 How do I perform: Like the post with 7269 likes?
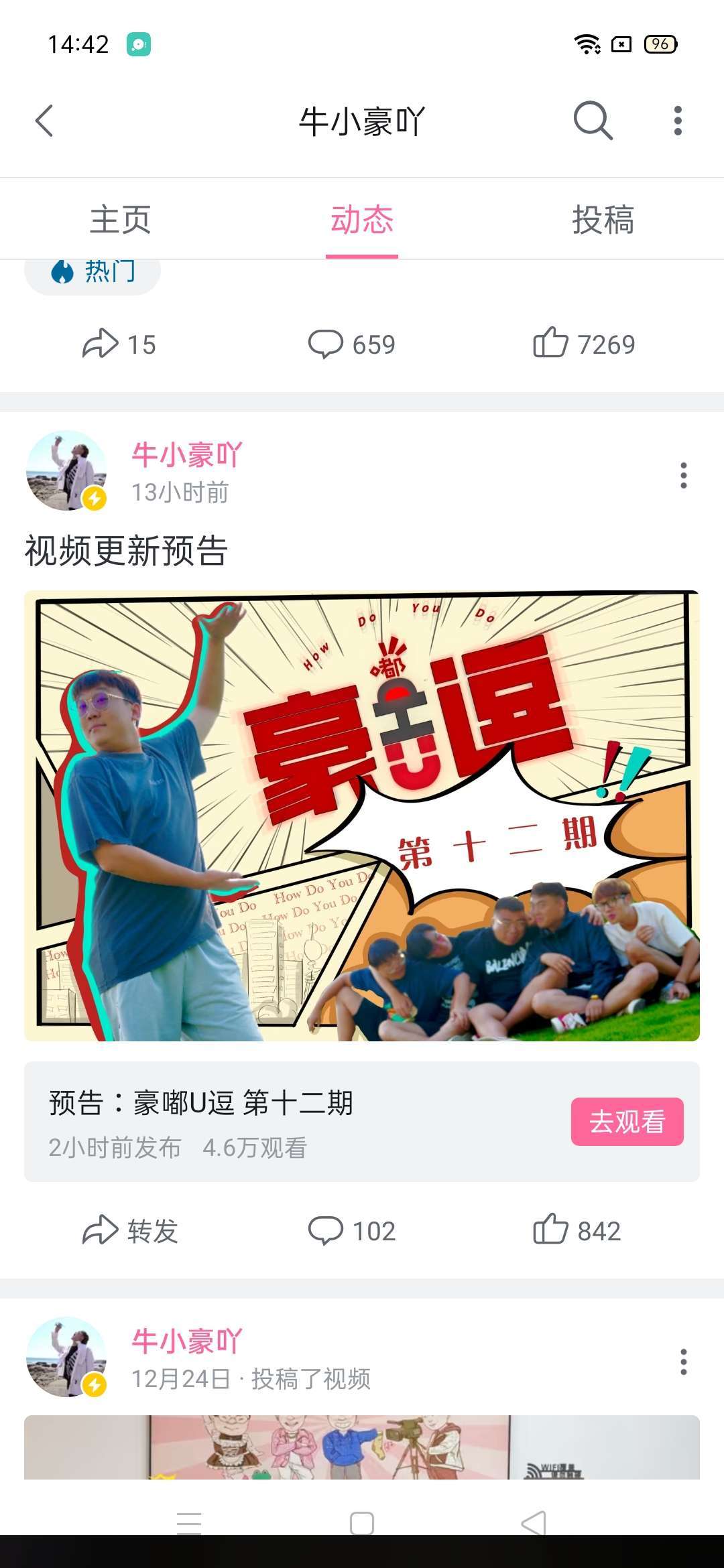[584, 344]
